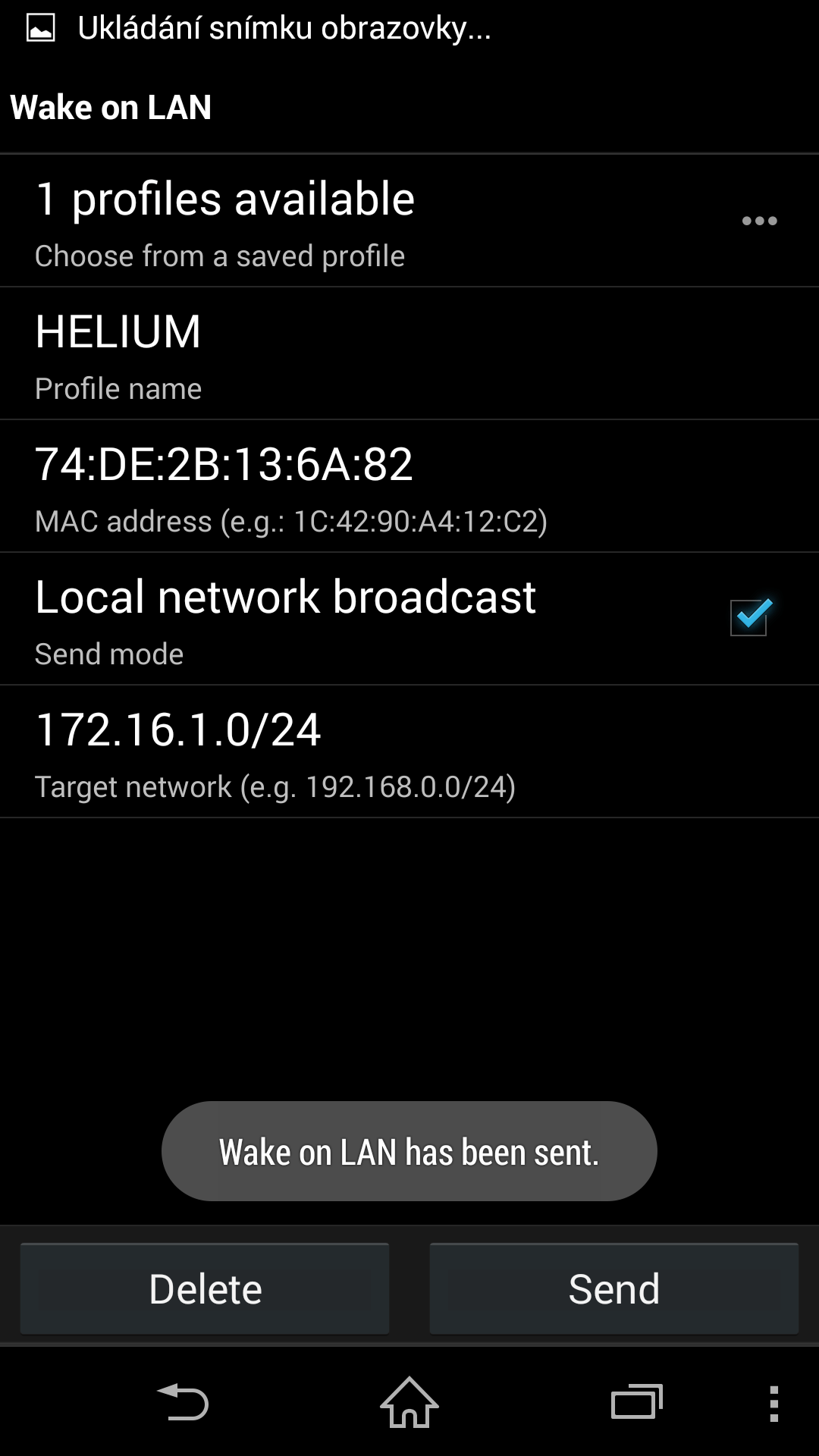
Task: Delete the current profile
Action: click(x=205, y=1288)
